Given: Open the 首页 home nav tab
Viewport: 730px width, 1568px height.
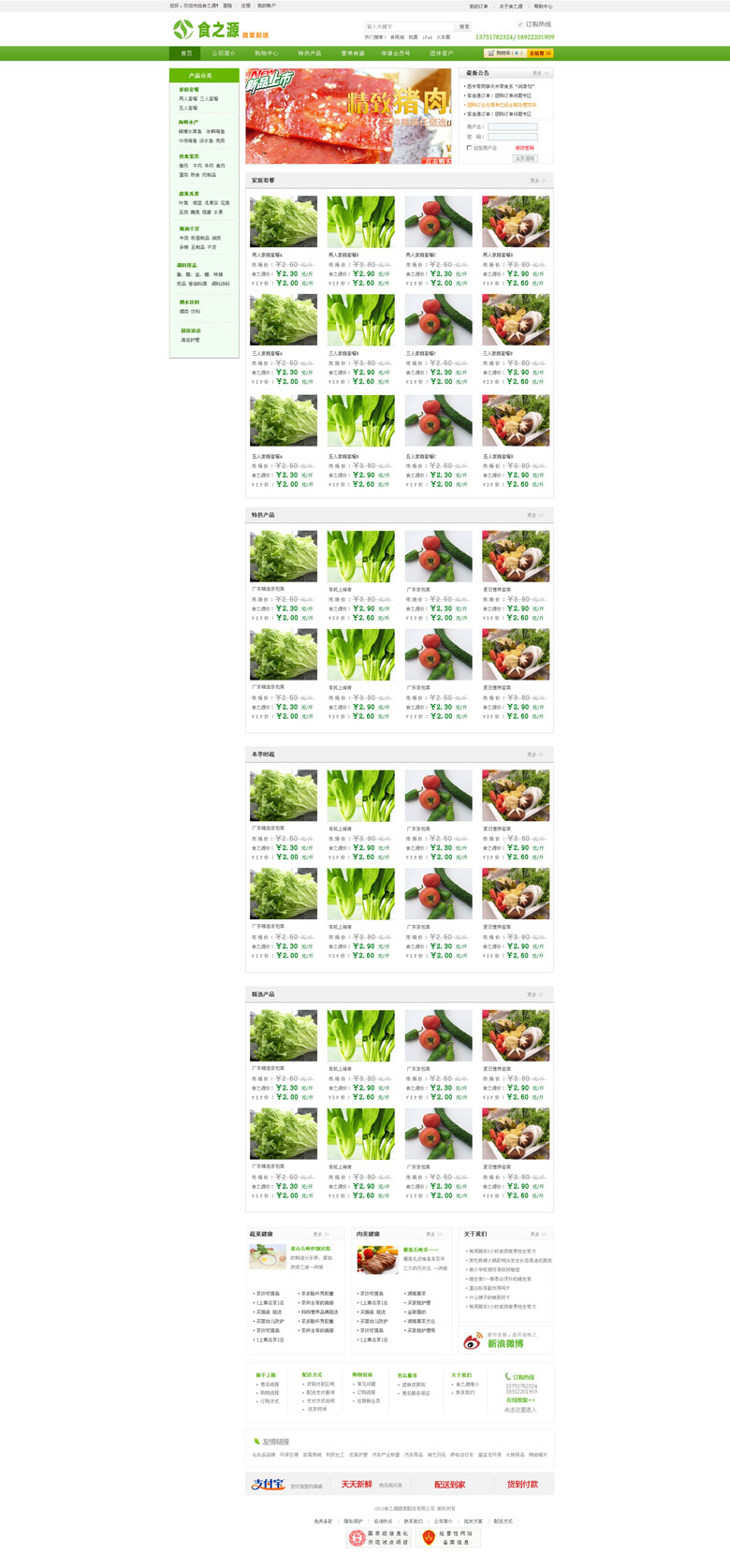Looking at the screenshot, I should 186,53.
